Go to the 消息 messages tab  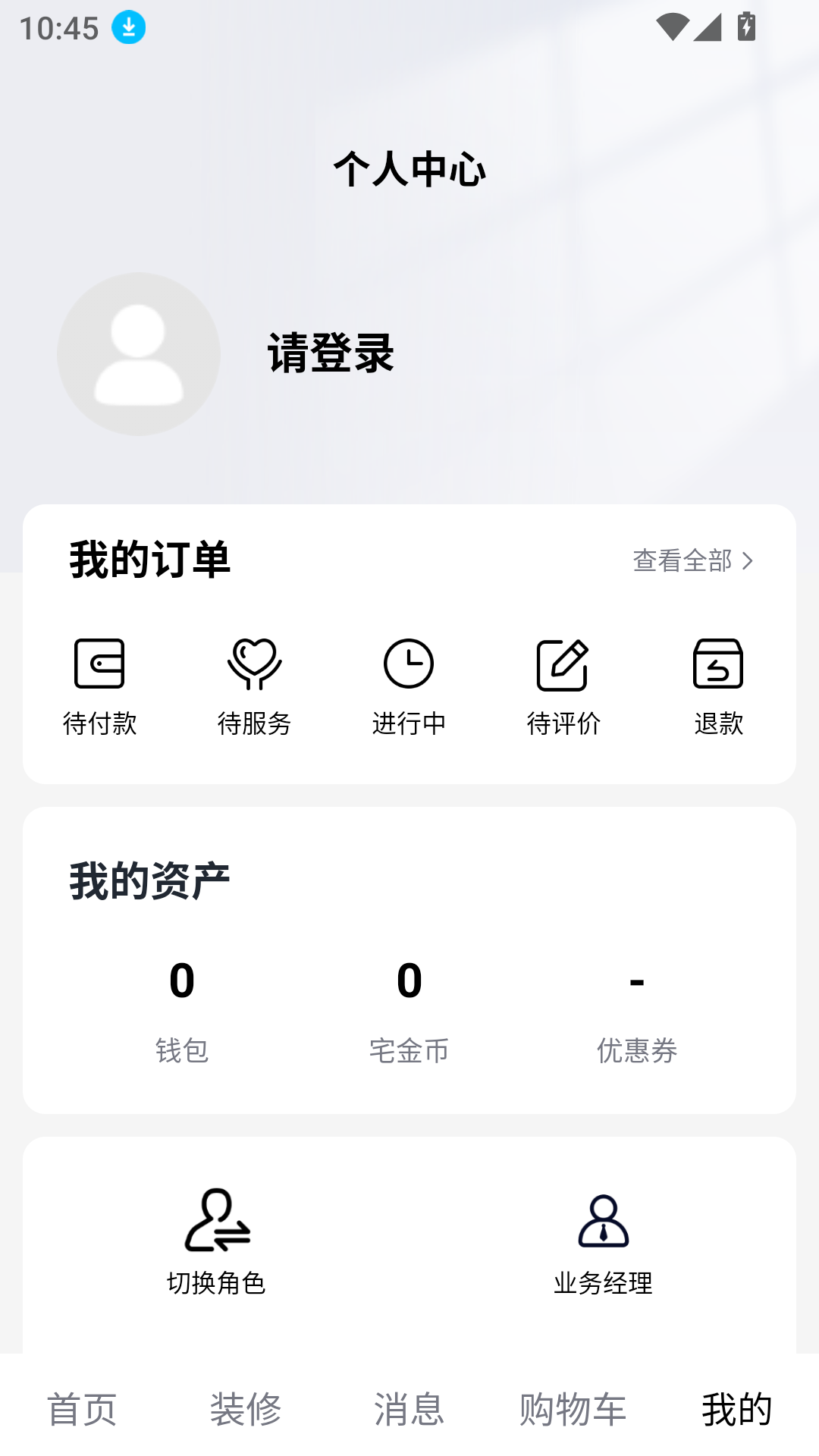pyautogui.click(x=409, y=1409)
